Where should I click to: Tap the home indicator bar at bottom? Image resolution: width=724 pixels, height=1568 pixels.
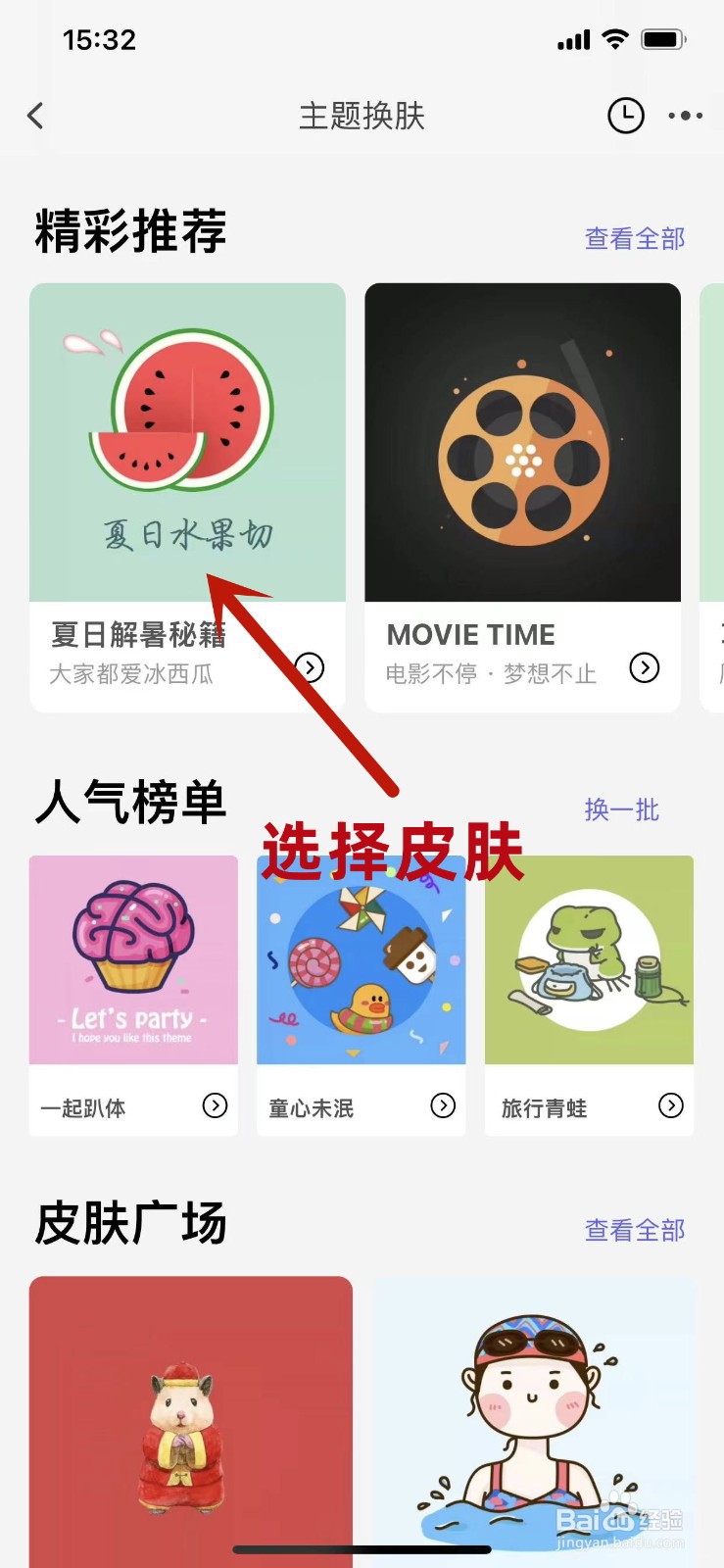tap(362, 1522)
